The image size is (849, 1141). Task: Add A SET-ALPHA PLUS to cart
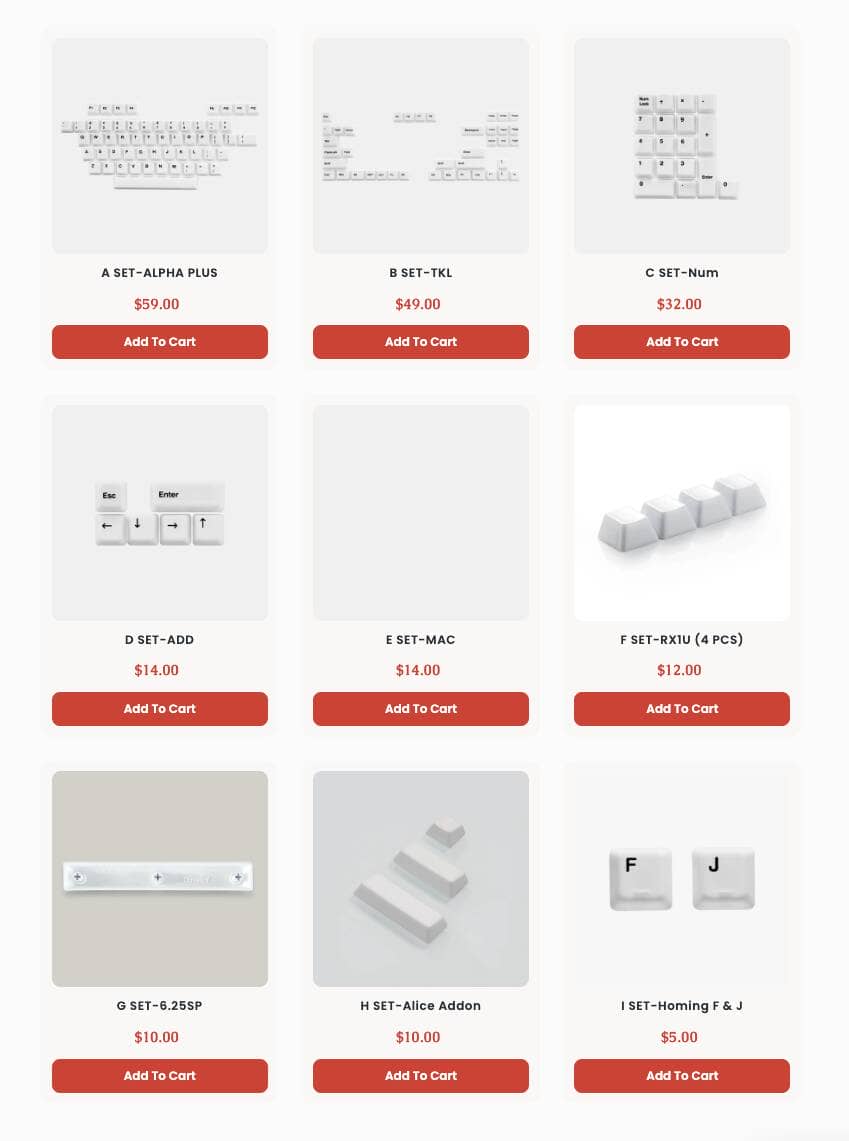160,342
